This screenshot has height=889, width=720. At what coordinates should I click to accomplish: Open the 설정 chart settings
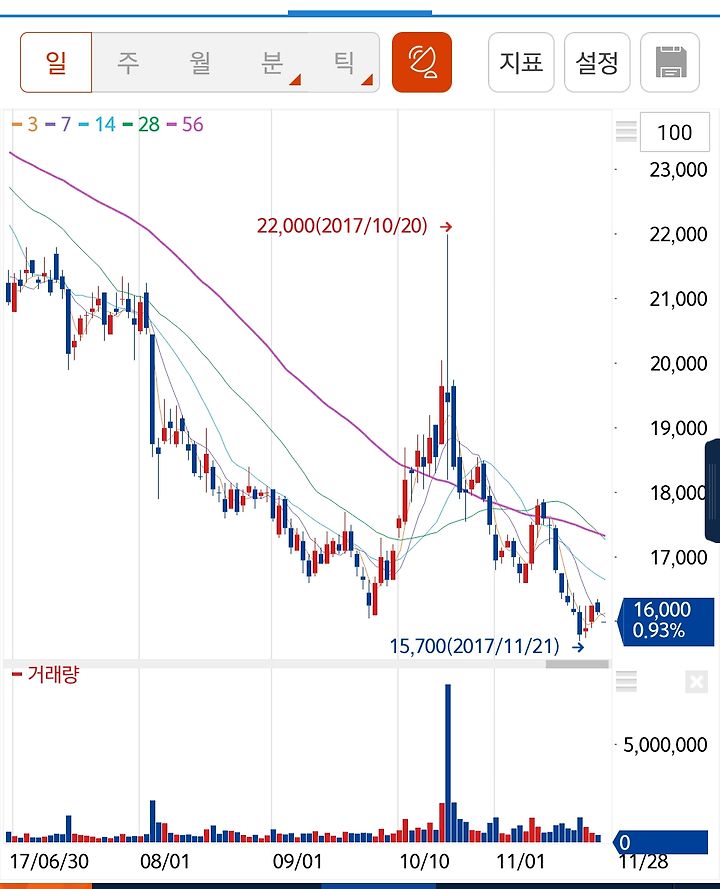click(597, 63)
